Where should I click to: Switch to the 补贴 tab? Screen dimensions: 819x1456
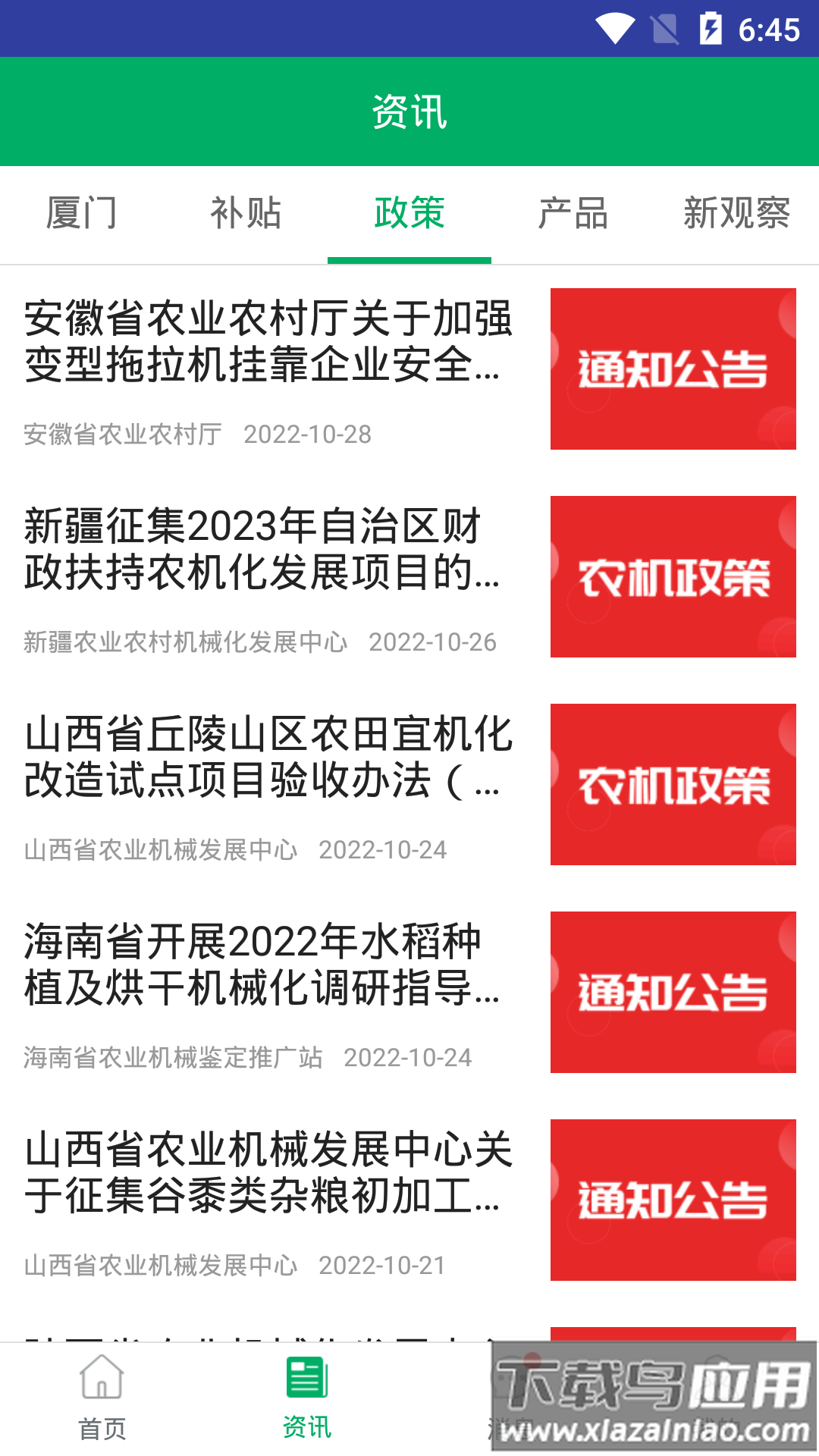(x=246, y=215)
